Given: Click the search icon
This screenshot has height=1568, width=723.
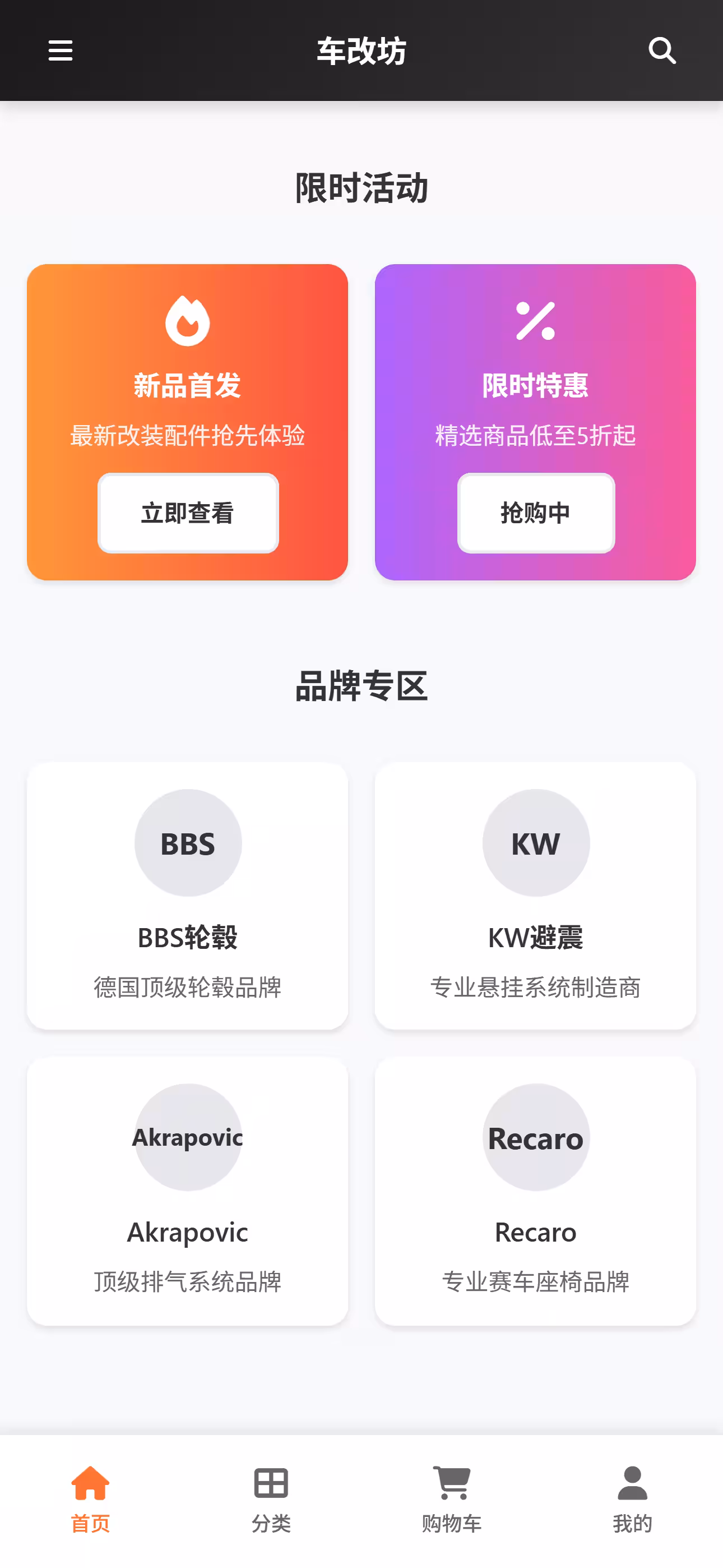Looking at the screenshot, I should click(662, 50).
